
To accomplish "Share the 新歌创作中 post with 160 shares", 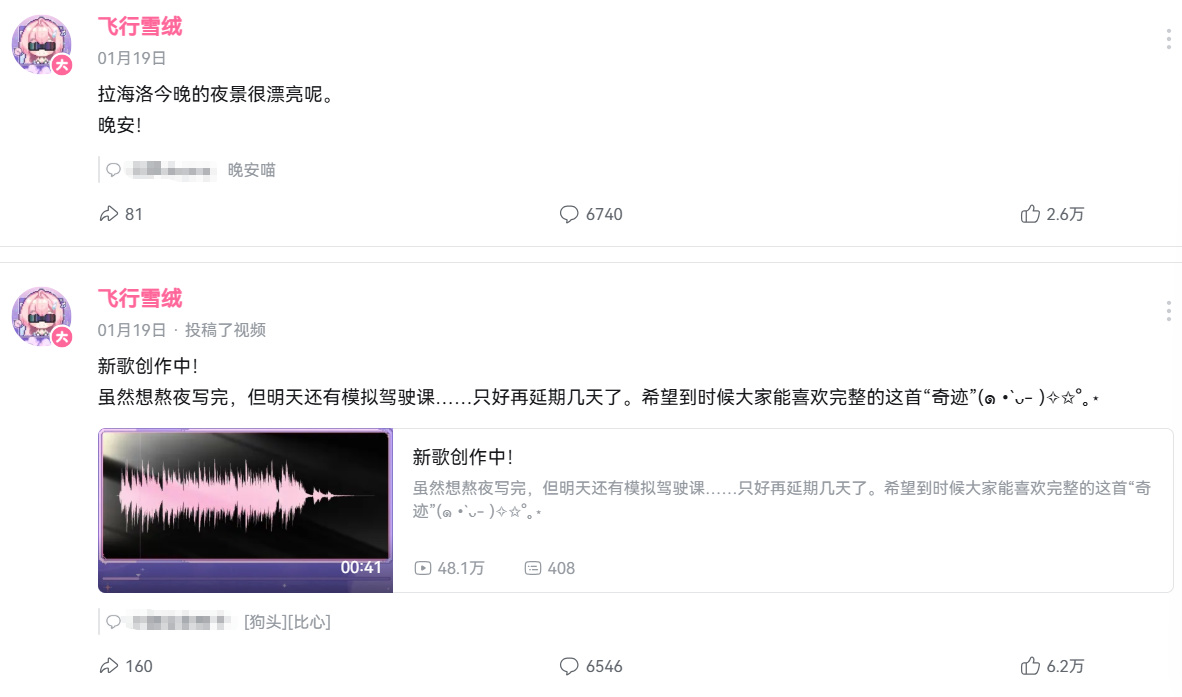I will click(125, 666).
